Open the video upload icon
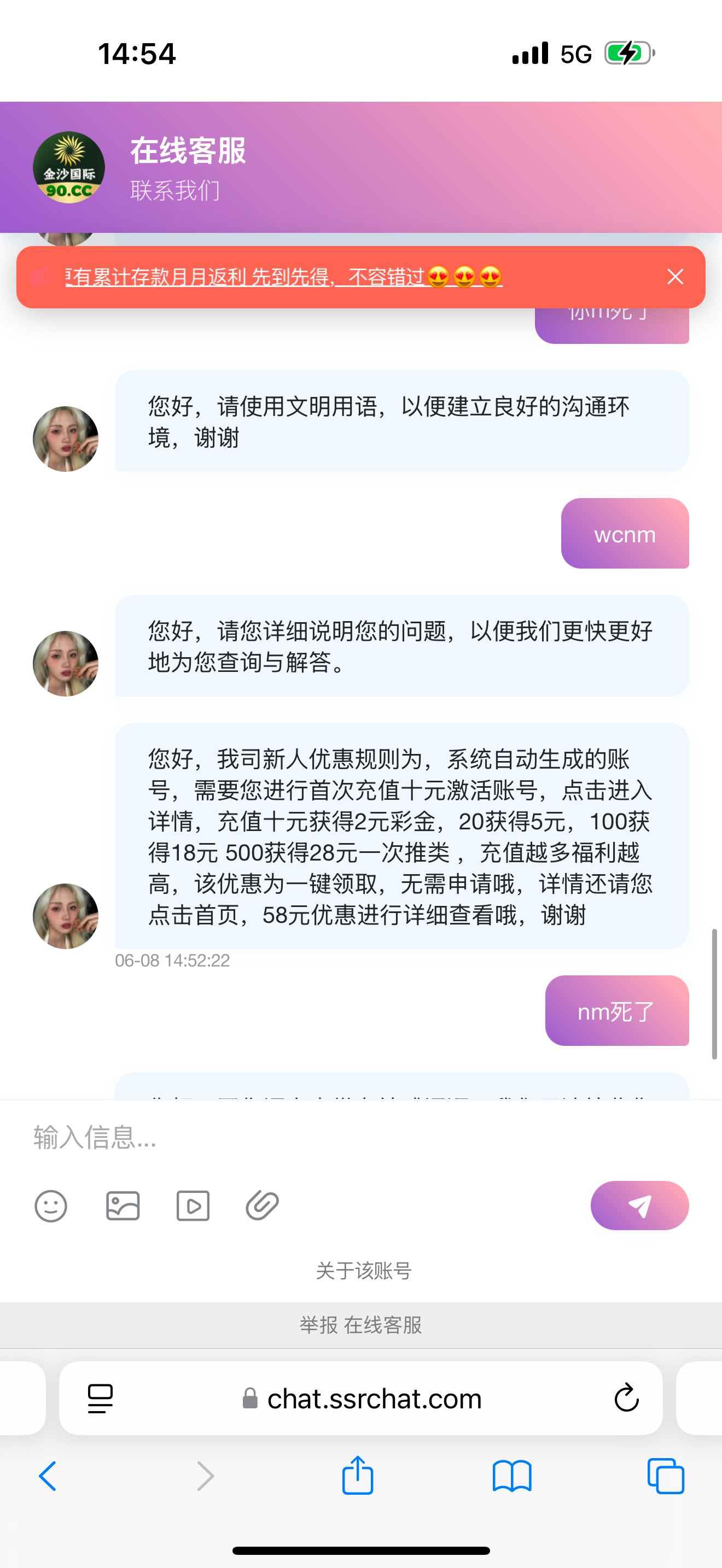Image resolution: width=722 pixels, height=1568 pixels. [193, 1206]
